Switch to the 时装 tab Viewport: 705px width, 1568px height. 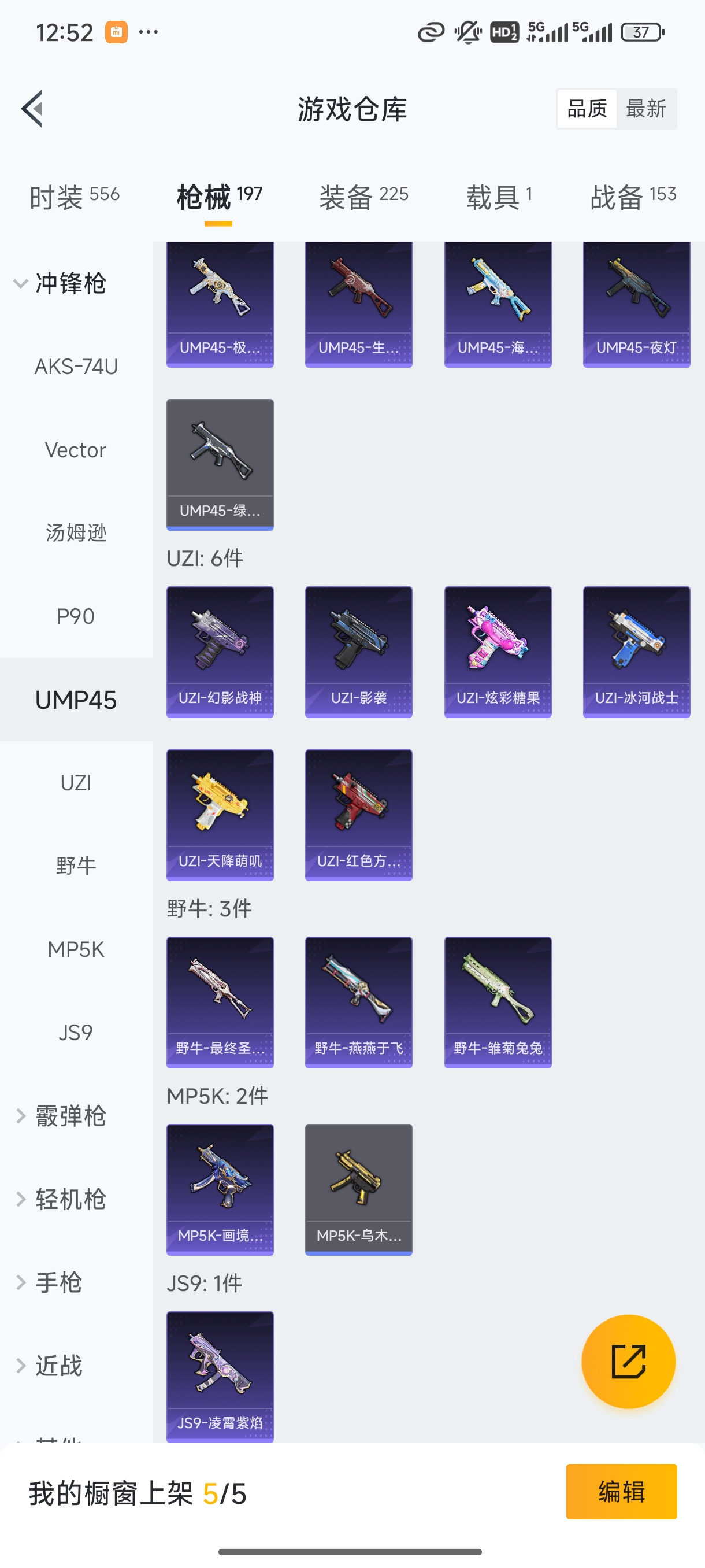tap(74, 197)
